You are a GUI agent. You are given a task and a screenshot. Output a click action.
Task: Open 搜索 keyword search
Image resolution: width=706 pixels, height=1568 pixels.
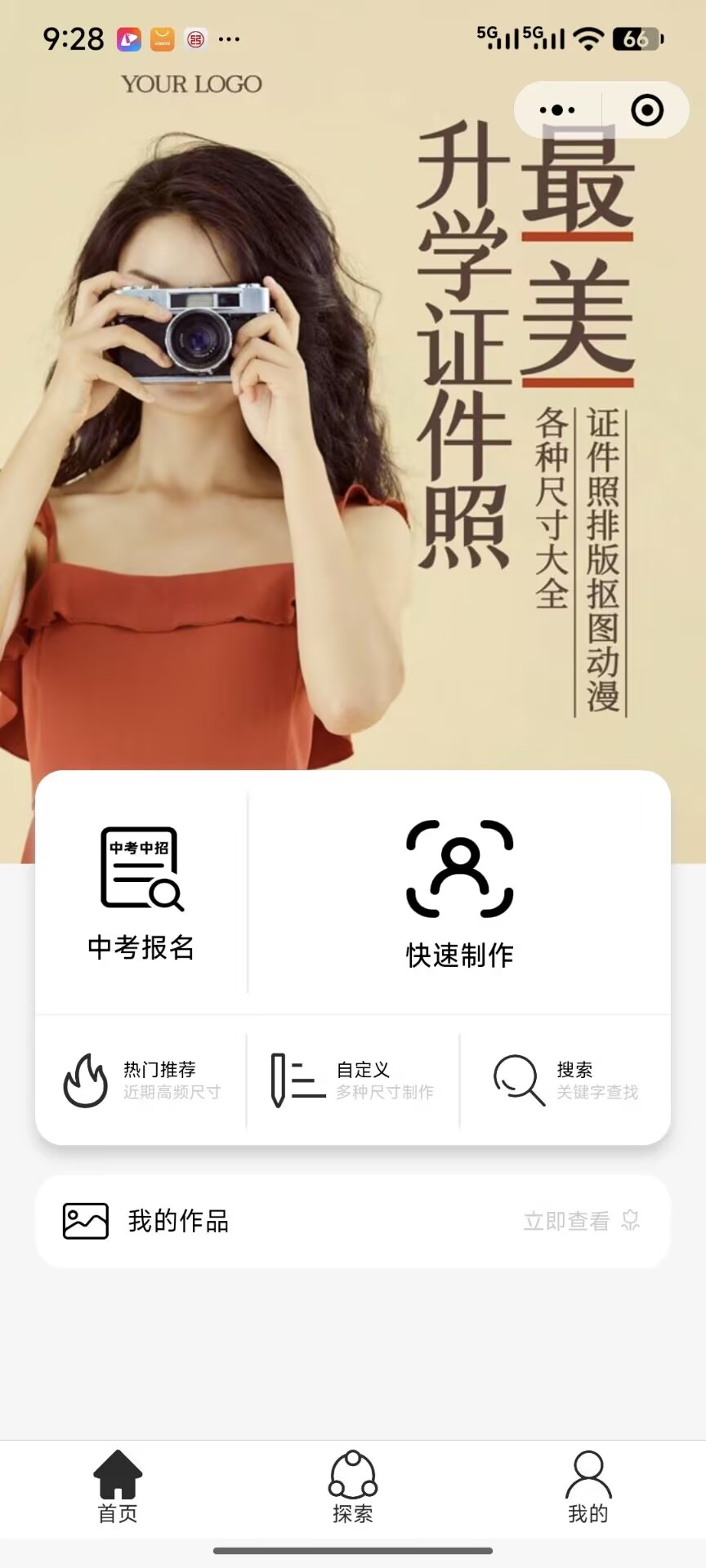(565, 1080)
